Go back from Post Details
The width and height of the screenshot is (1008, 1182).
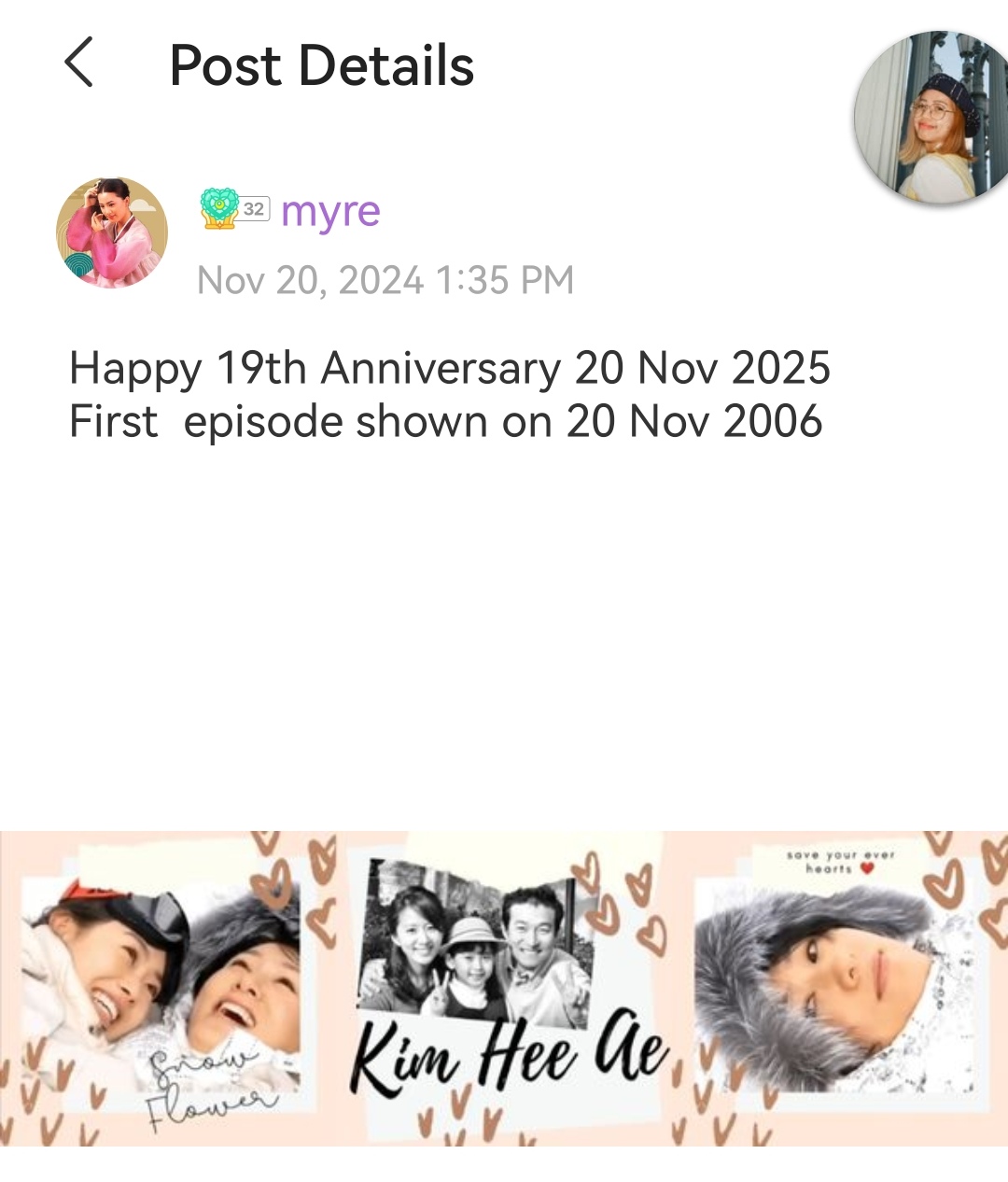point(79,63)
